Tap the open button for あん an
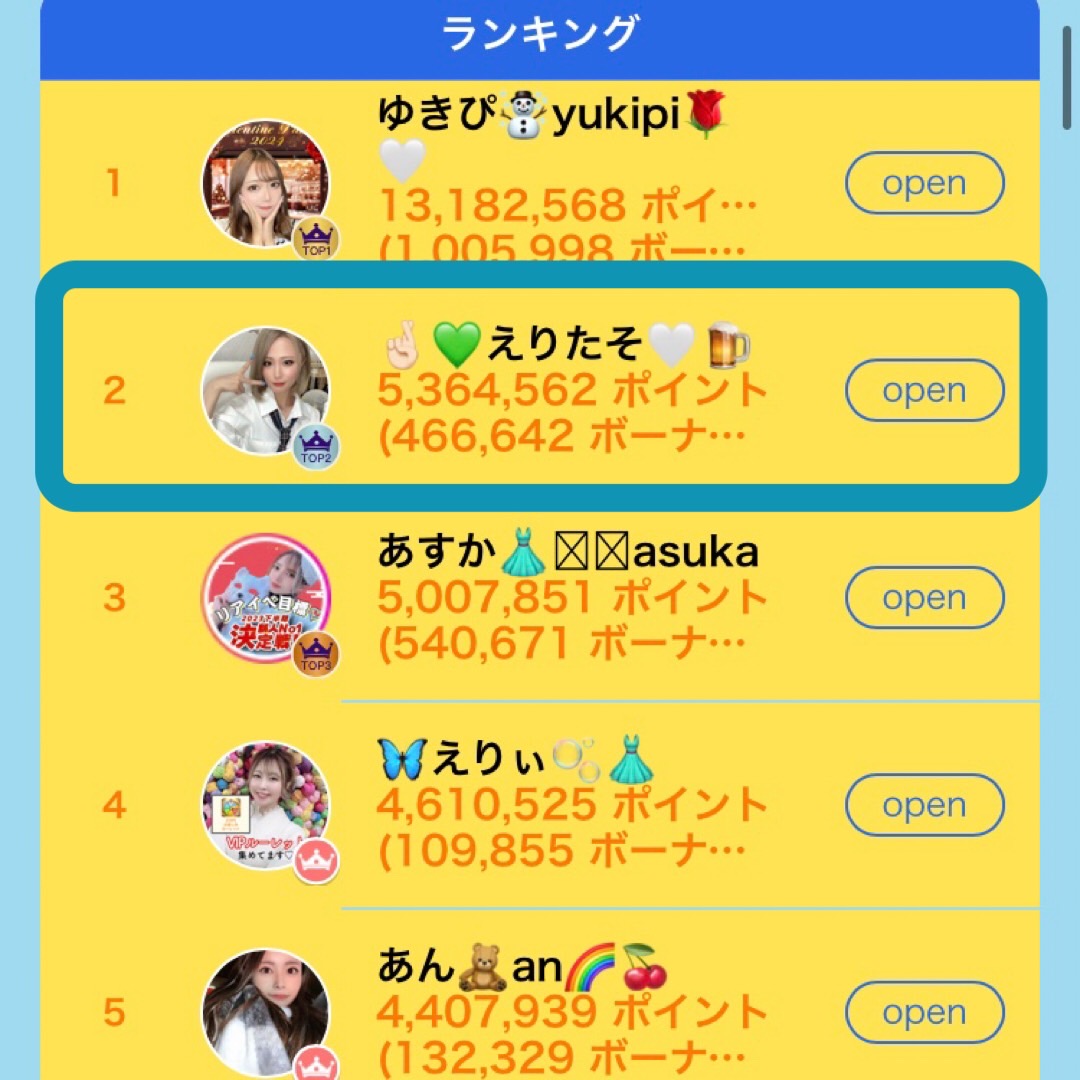This screenshot has width=1080, height=1080. point(924,1012)
